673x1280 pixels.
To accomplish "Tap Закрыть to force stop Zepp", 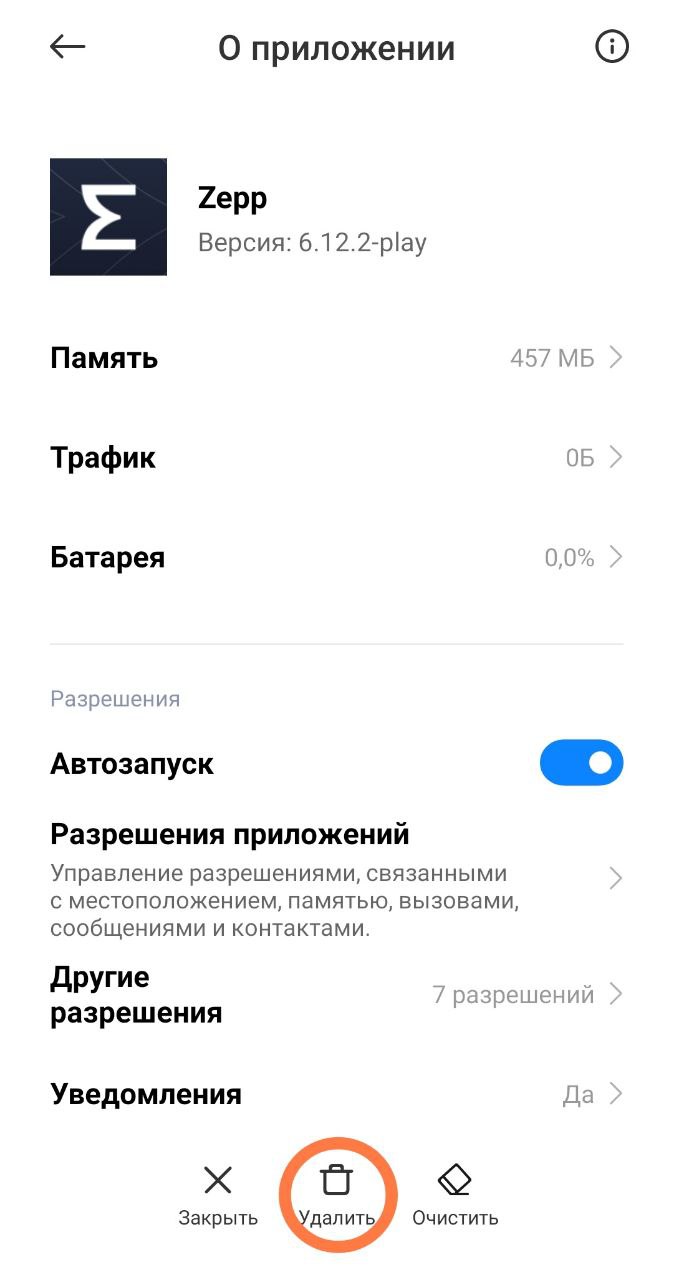I will [x=218, y=1195].
